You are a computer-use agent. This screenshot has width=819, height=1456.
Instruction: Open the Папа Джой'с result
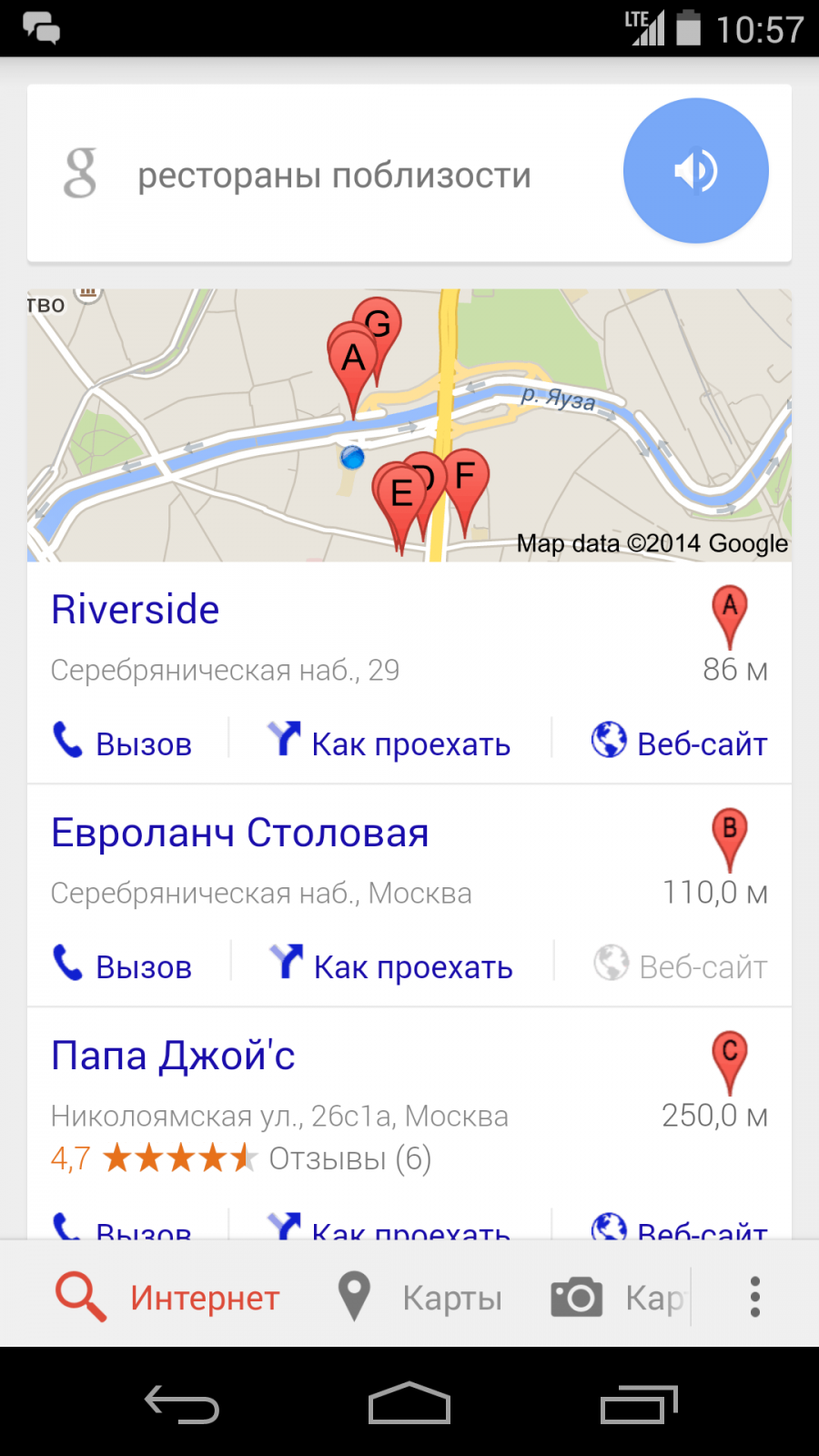click(x=173, y=1056)
